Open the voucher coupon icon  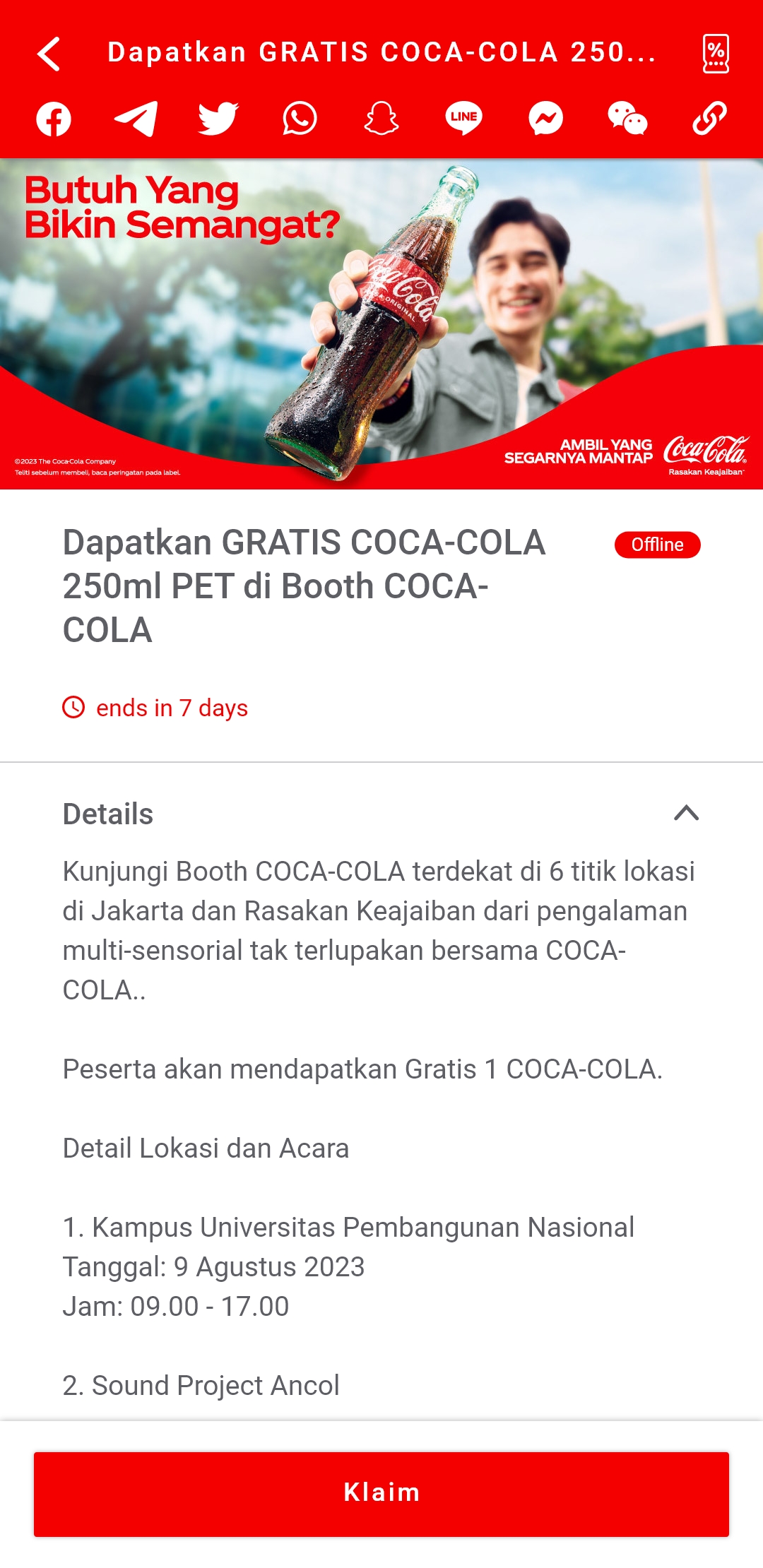[x=716, y=54]
